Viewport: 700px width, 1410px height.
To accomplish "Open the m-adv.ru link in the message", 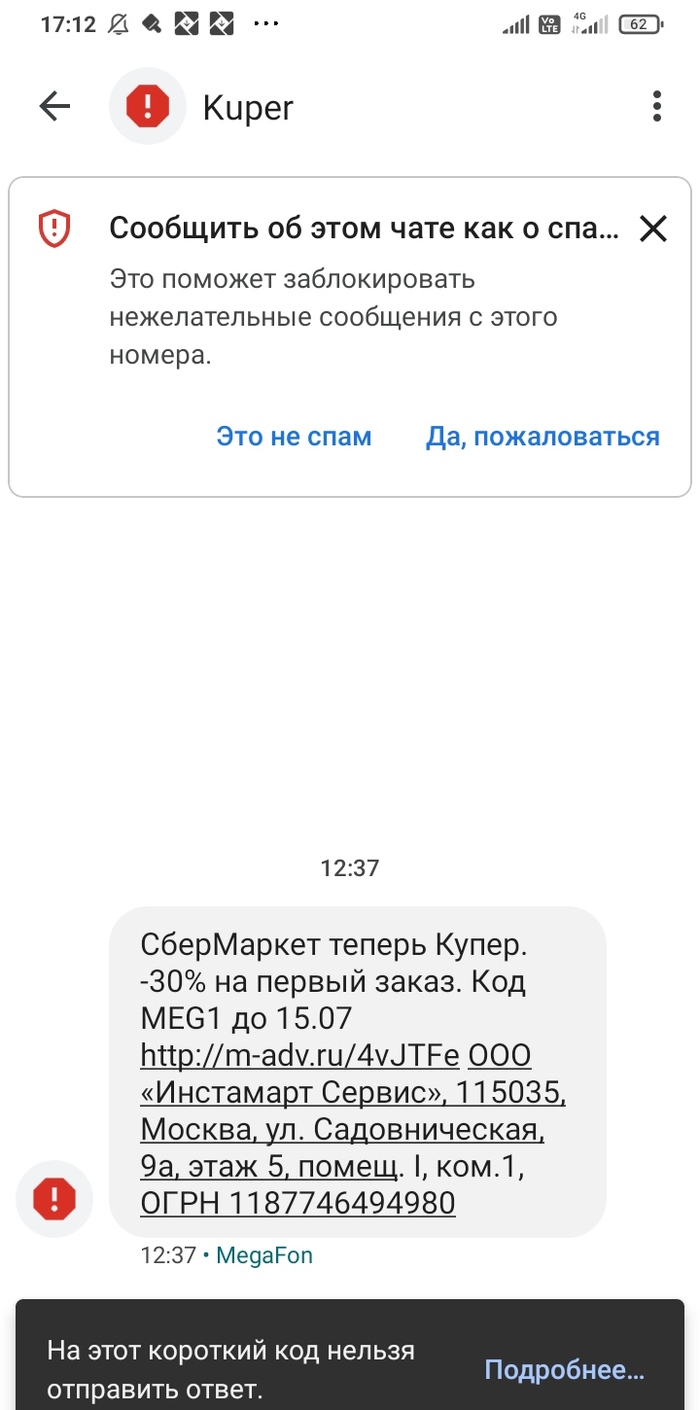I will [299, 1054].
